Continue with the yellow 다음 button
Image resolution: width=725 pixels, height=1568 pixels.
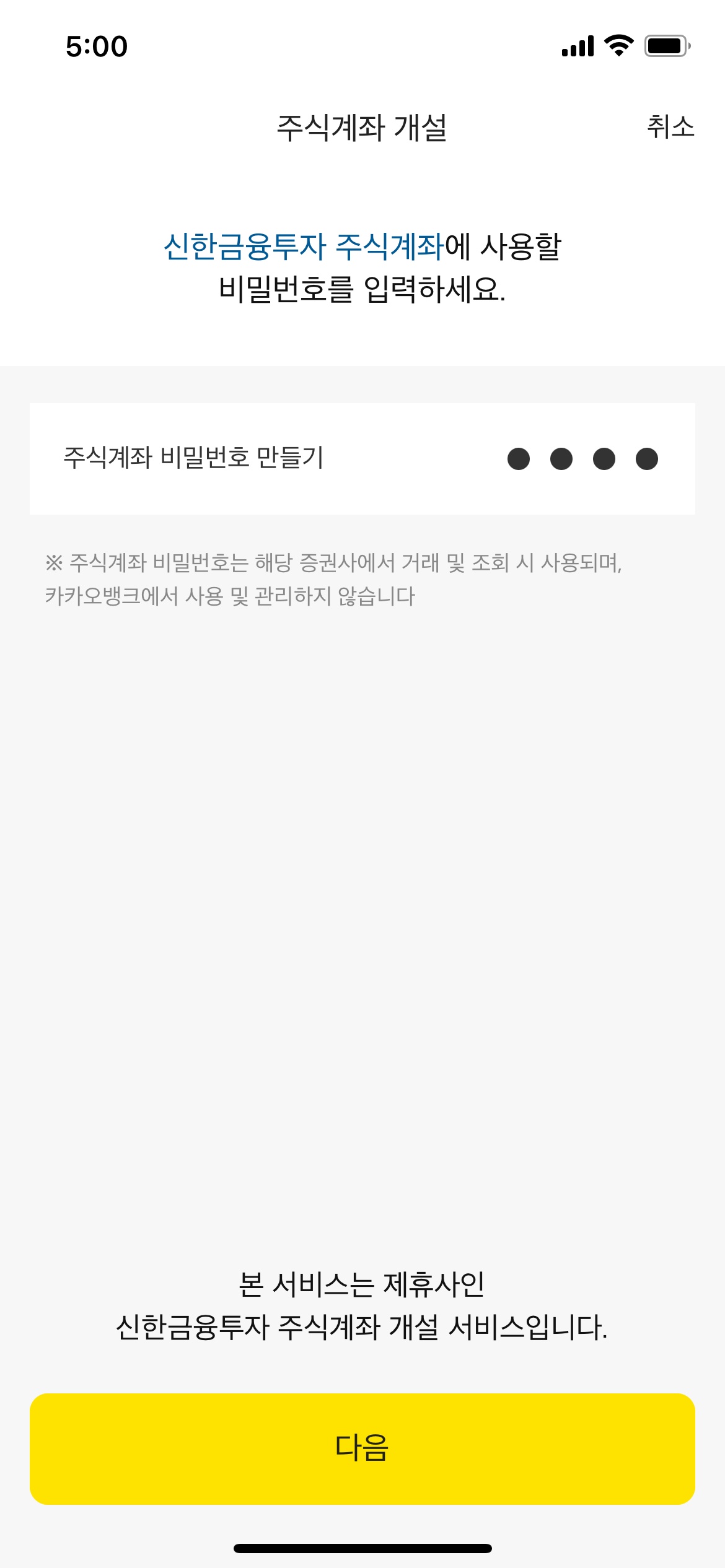(362, 1448)
